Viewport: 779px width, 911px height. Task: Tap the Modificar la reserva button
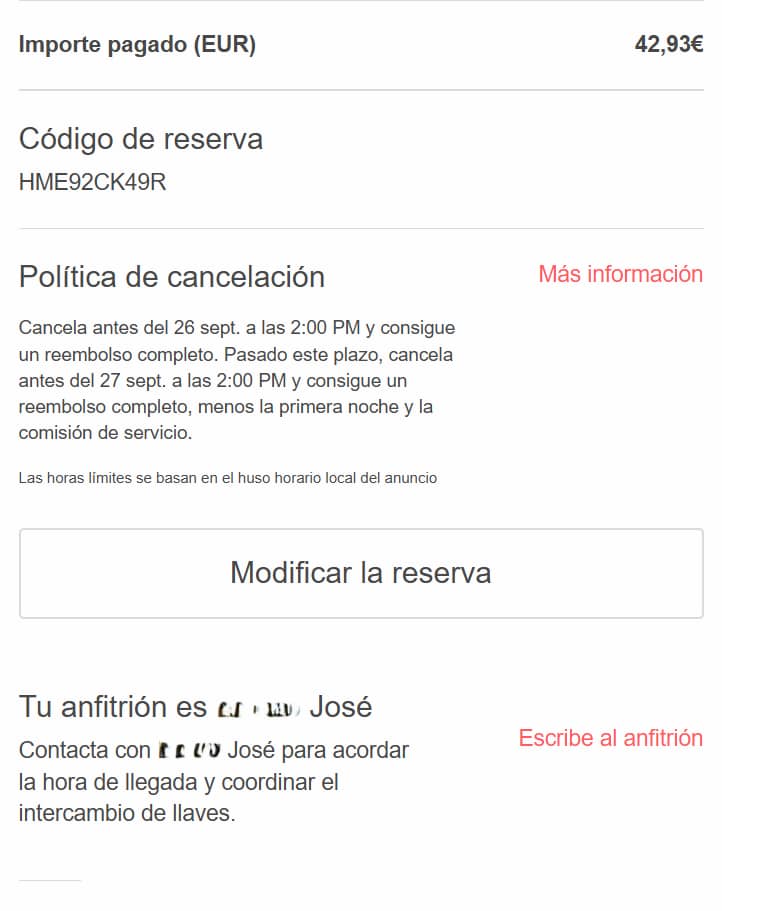pos(361,573)
